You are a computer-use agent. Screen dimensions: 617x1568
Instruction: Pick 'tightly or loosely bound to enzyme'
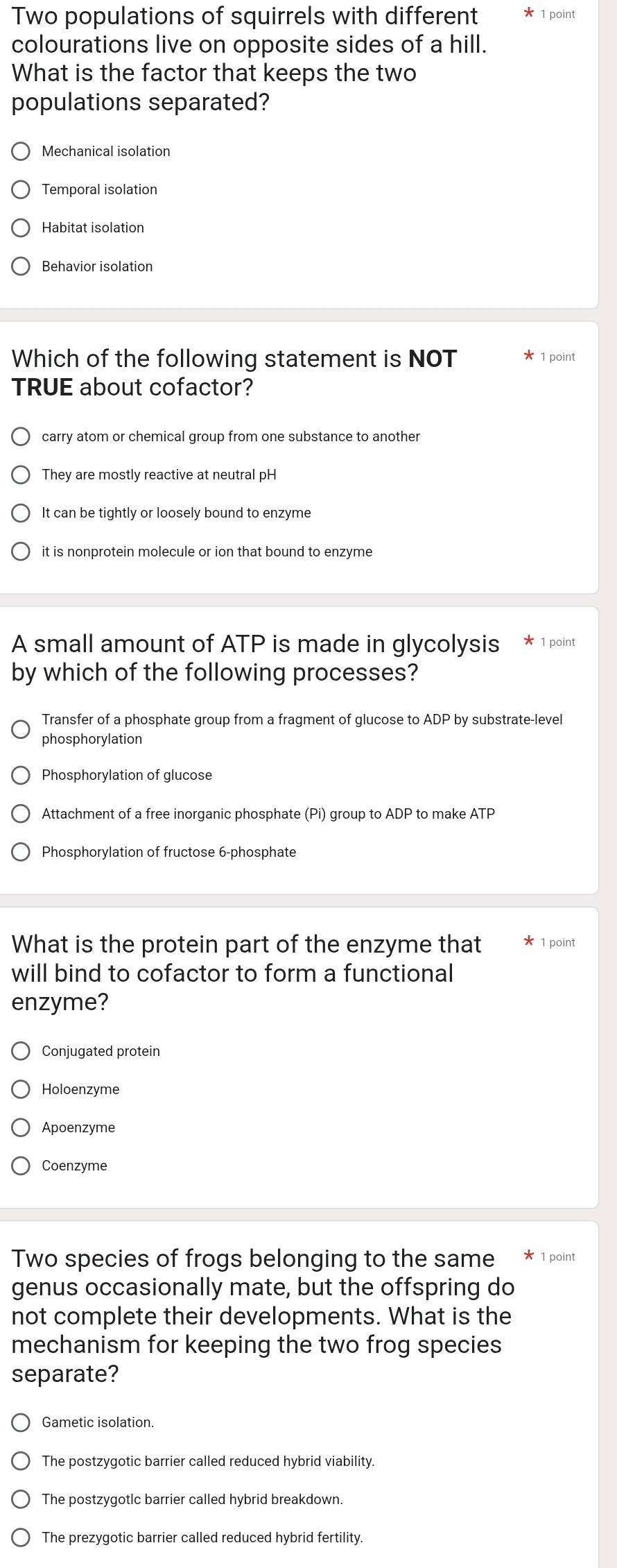click(21, 513)
